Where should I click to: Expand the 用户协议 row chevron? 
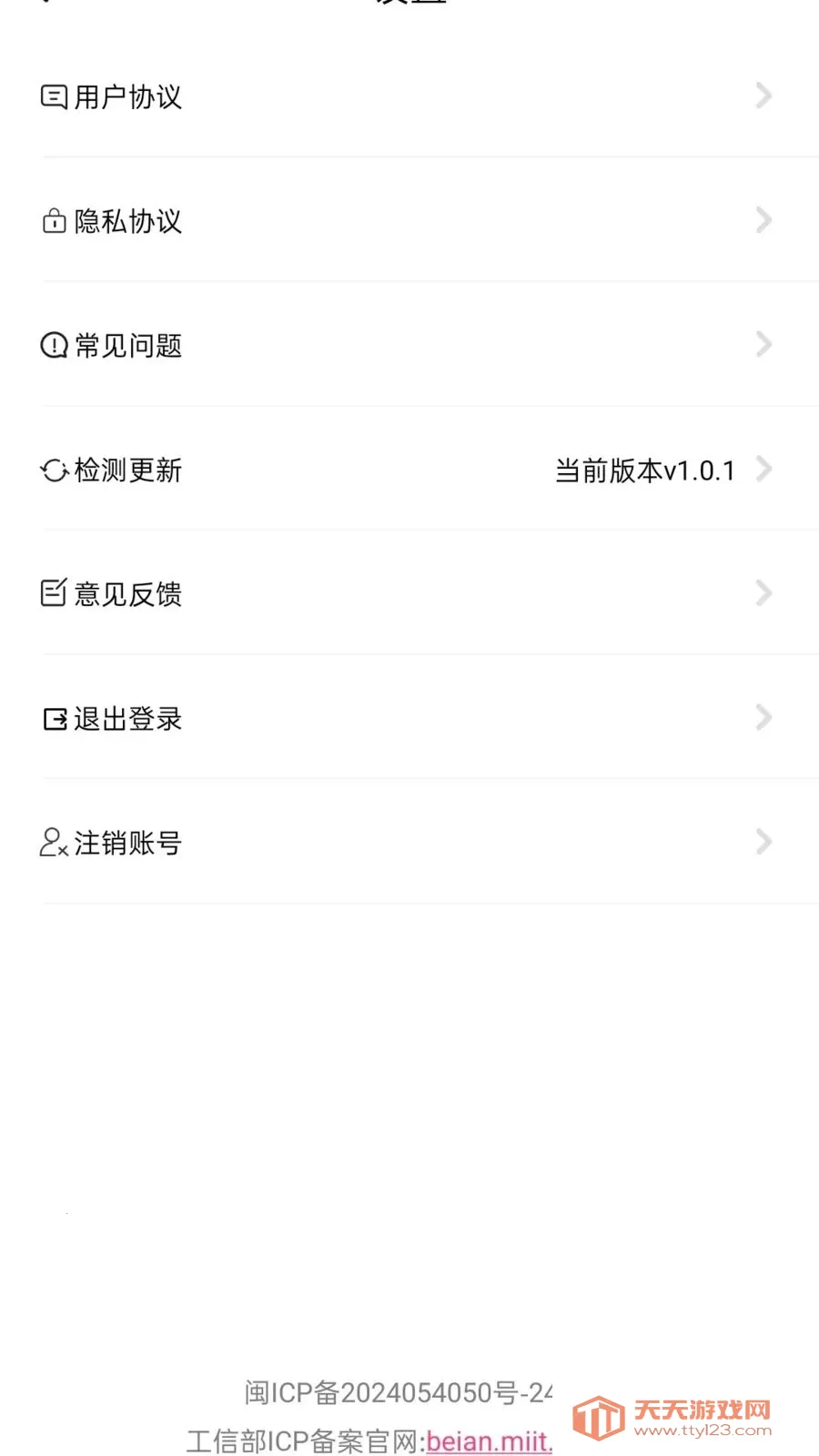point(763,96)
